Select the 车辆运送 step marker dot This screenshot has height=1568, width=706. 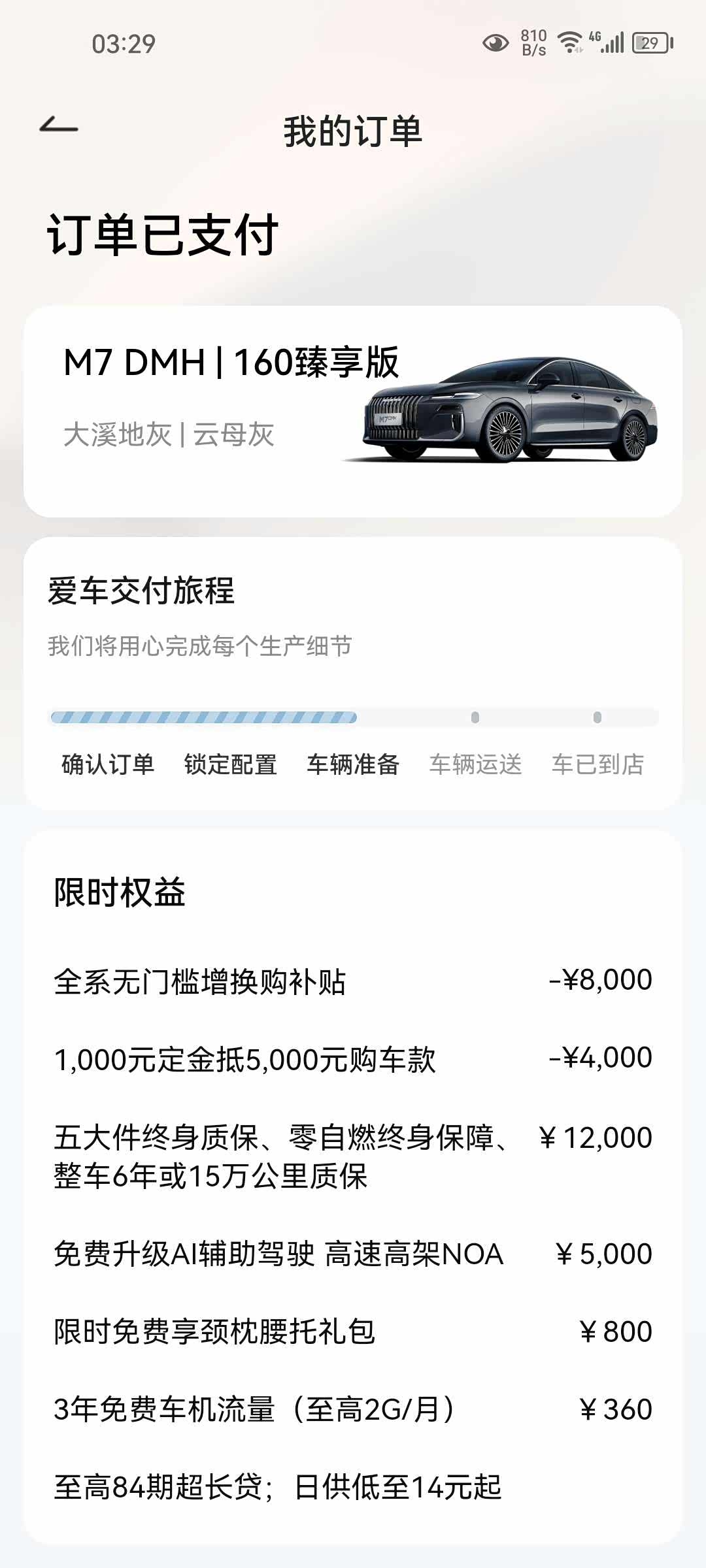(x=475, y=718)
